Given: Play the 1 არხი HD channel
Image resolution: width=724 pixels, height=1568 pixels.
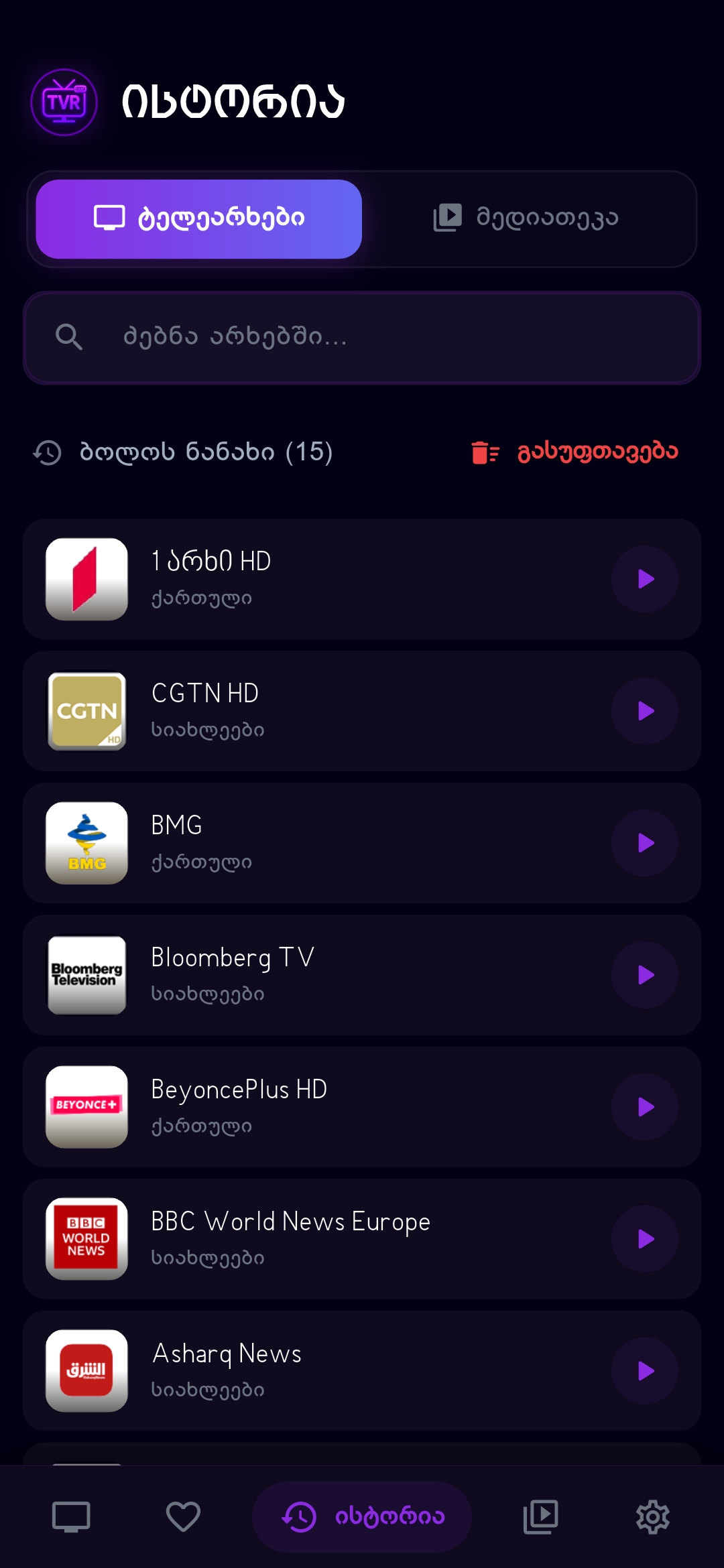Looking at the screenshot, I should 645,579.
